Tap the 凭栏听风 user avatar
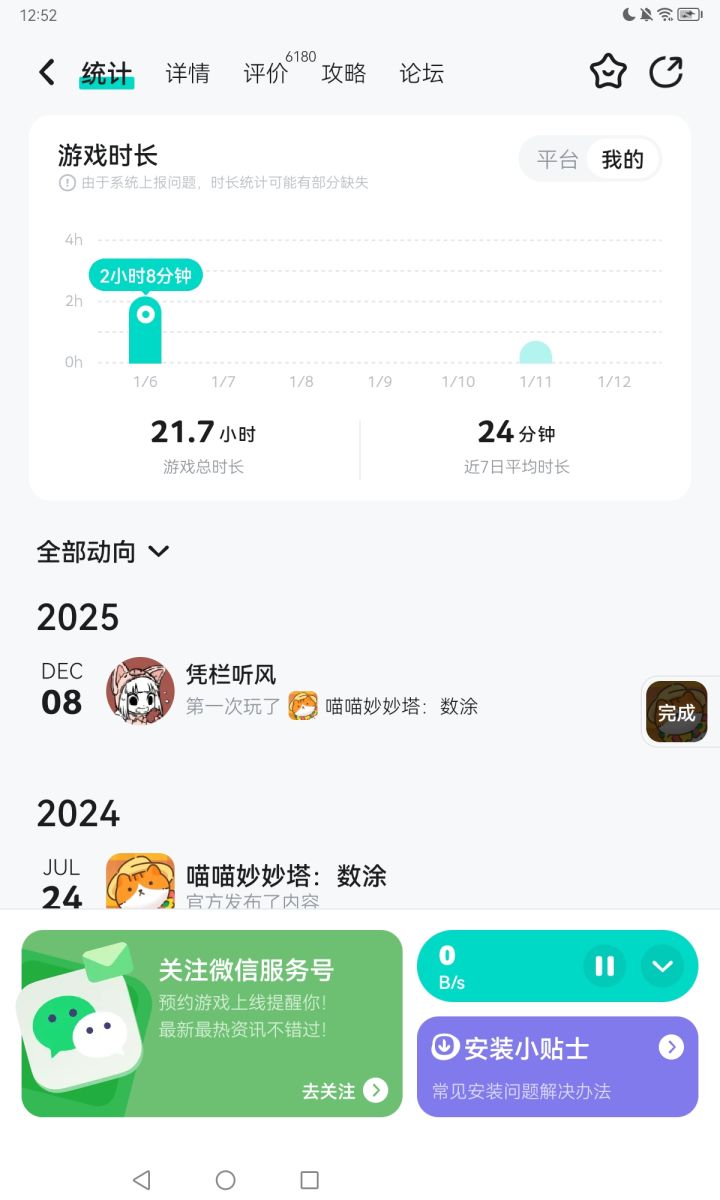Image resolution: width=720 pixels, height=1200 pixels. click(x=140, y=689)
